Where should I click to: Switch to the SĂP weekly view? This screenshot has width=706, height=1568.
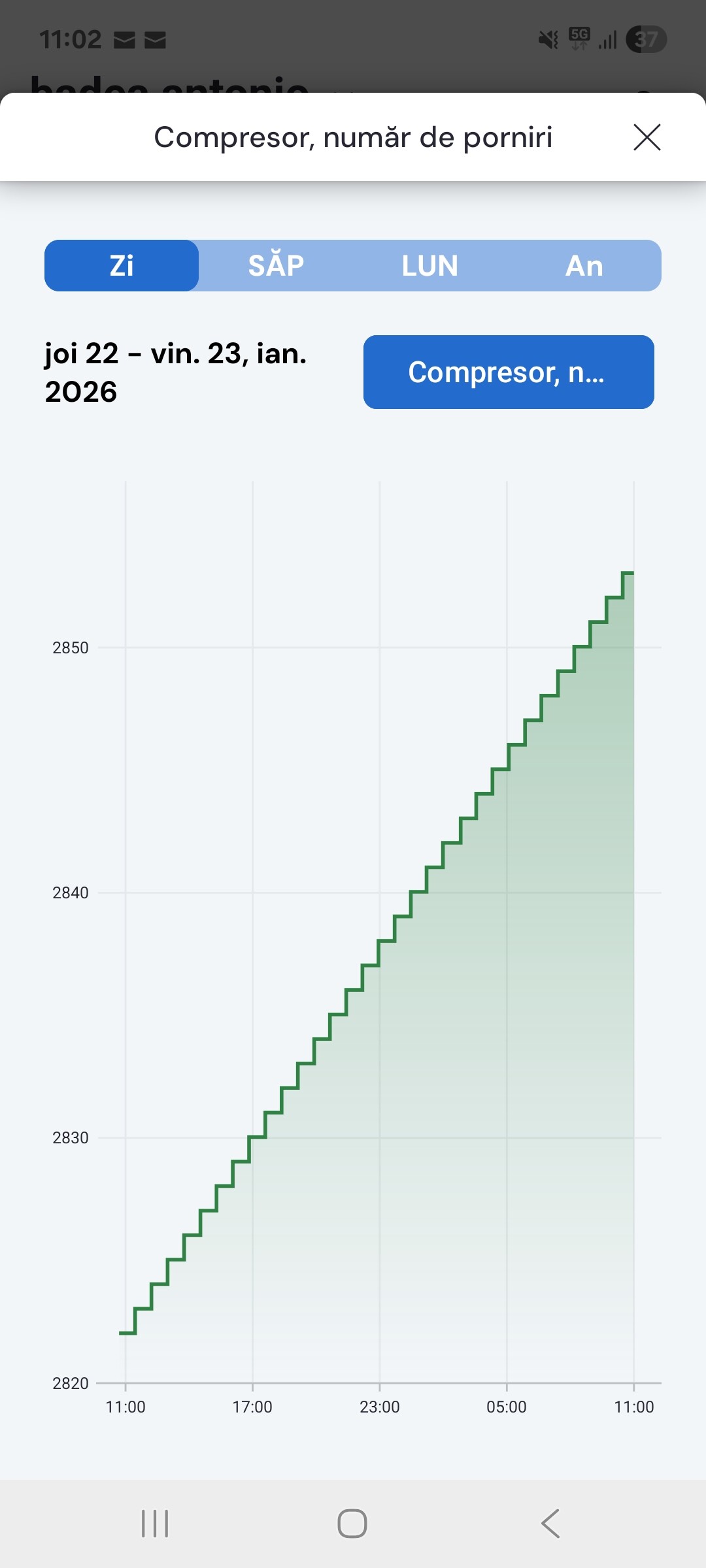click(x=276, y=266)
